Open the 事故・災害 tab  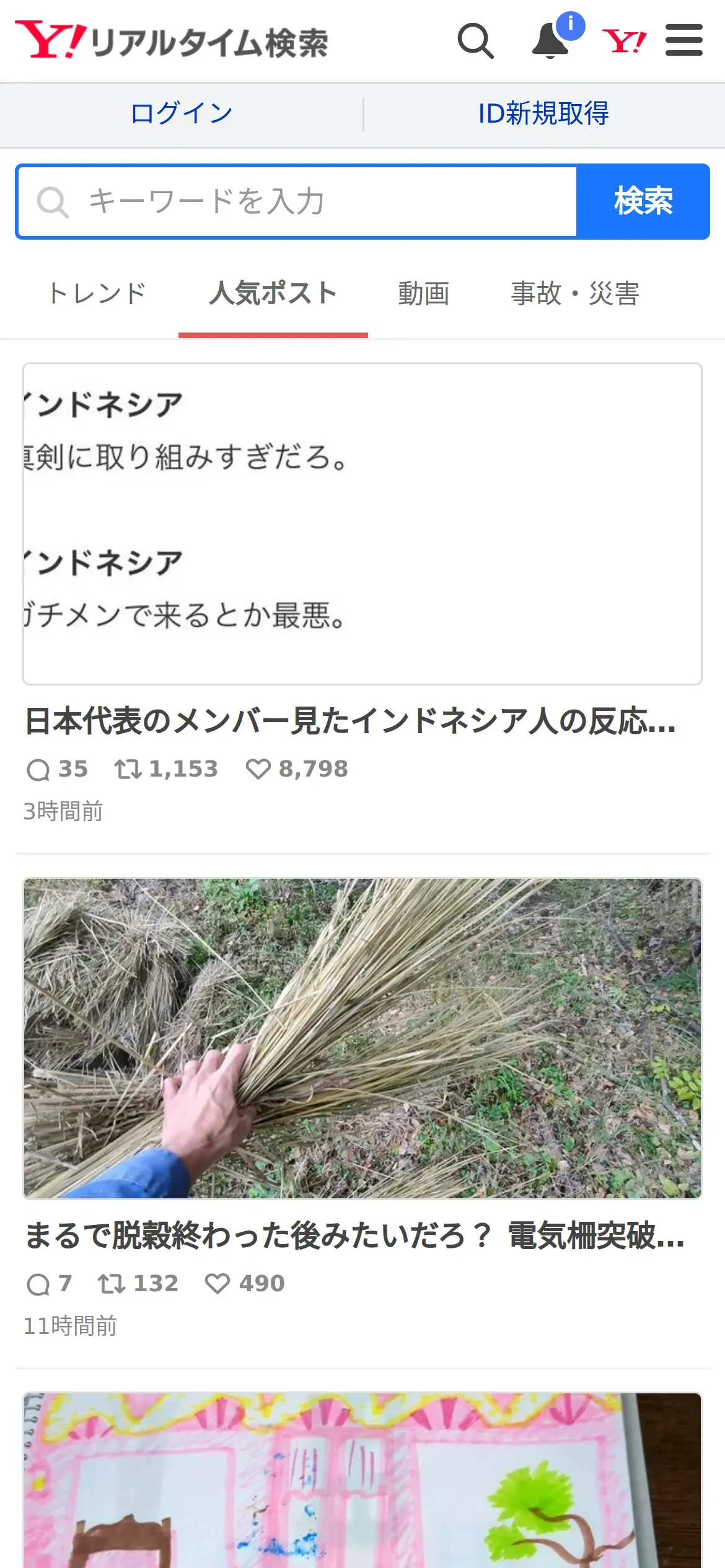coord(575,294)
